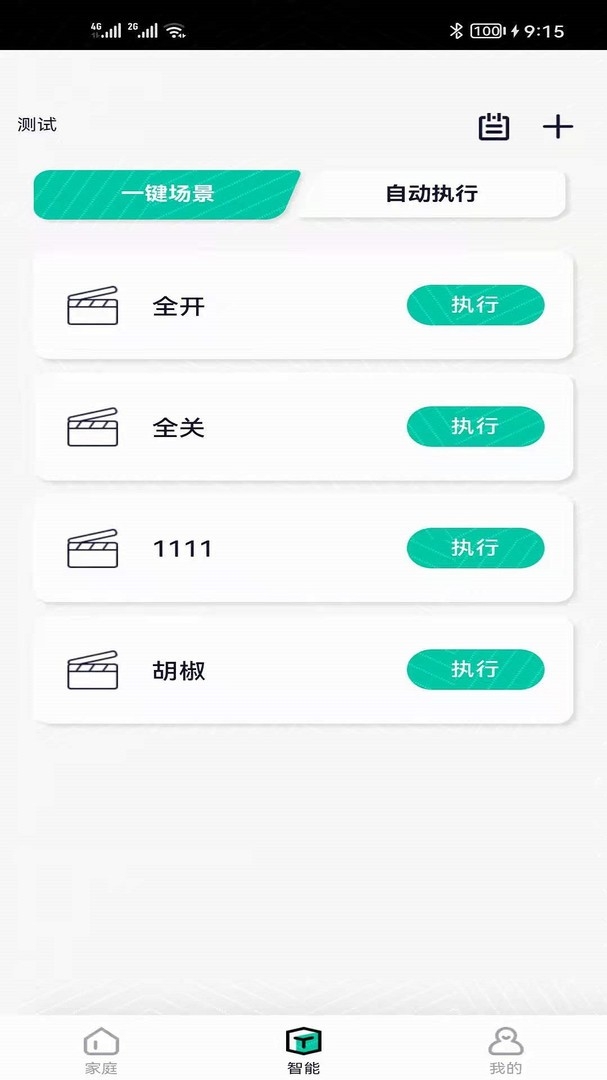Switch to the 自动执行 tab
The height and width of the screenshot is (1080, 607).
pyautogui.click(x=431, y=194)
